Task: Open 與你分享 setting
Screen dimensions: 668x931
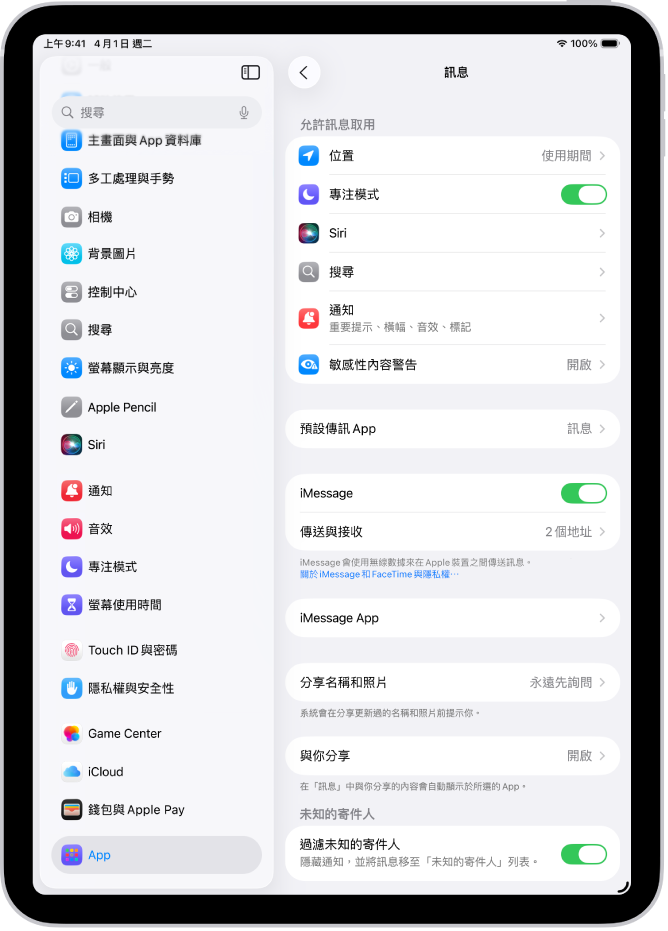Action: 452,756
